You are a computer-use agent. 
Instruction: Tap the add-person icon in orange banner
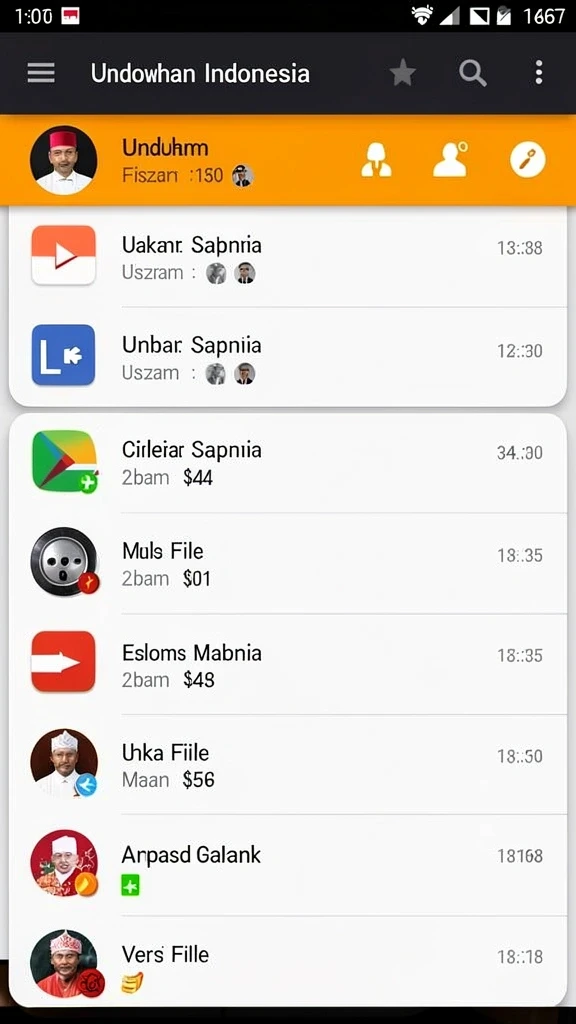(x=451, y=160)
